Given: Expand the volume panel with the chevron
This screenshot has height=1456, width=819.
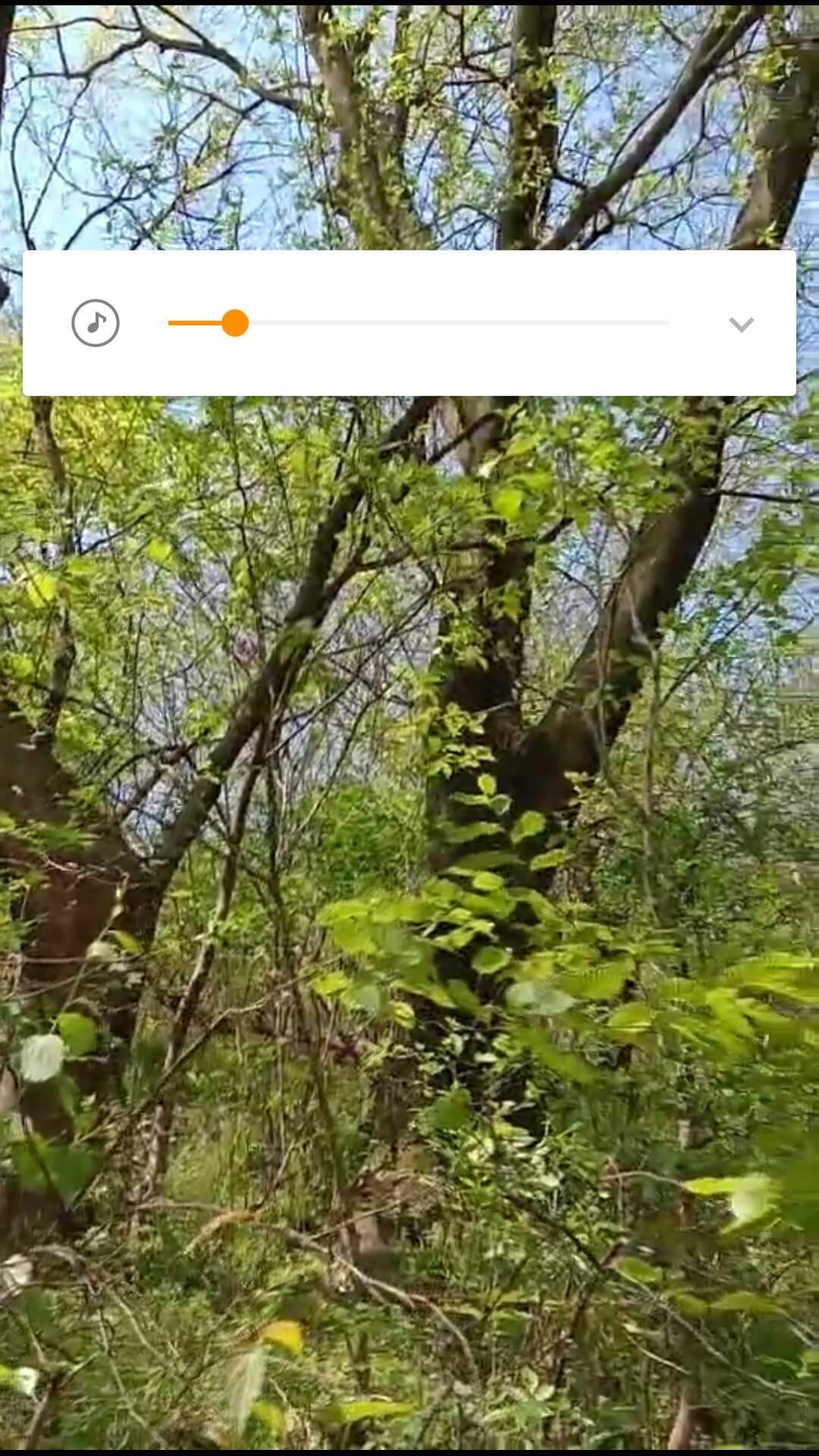Looking at the screenshot, I should coord(741,325).
